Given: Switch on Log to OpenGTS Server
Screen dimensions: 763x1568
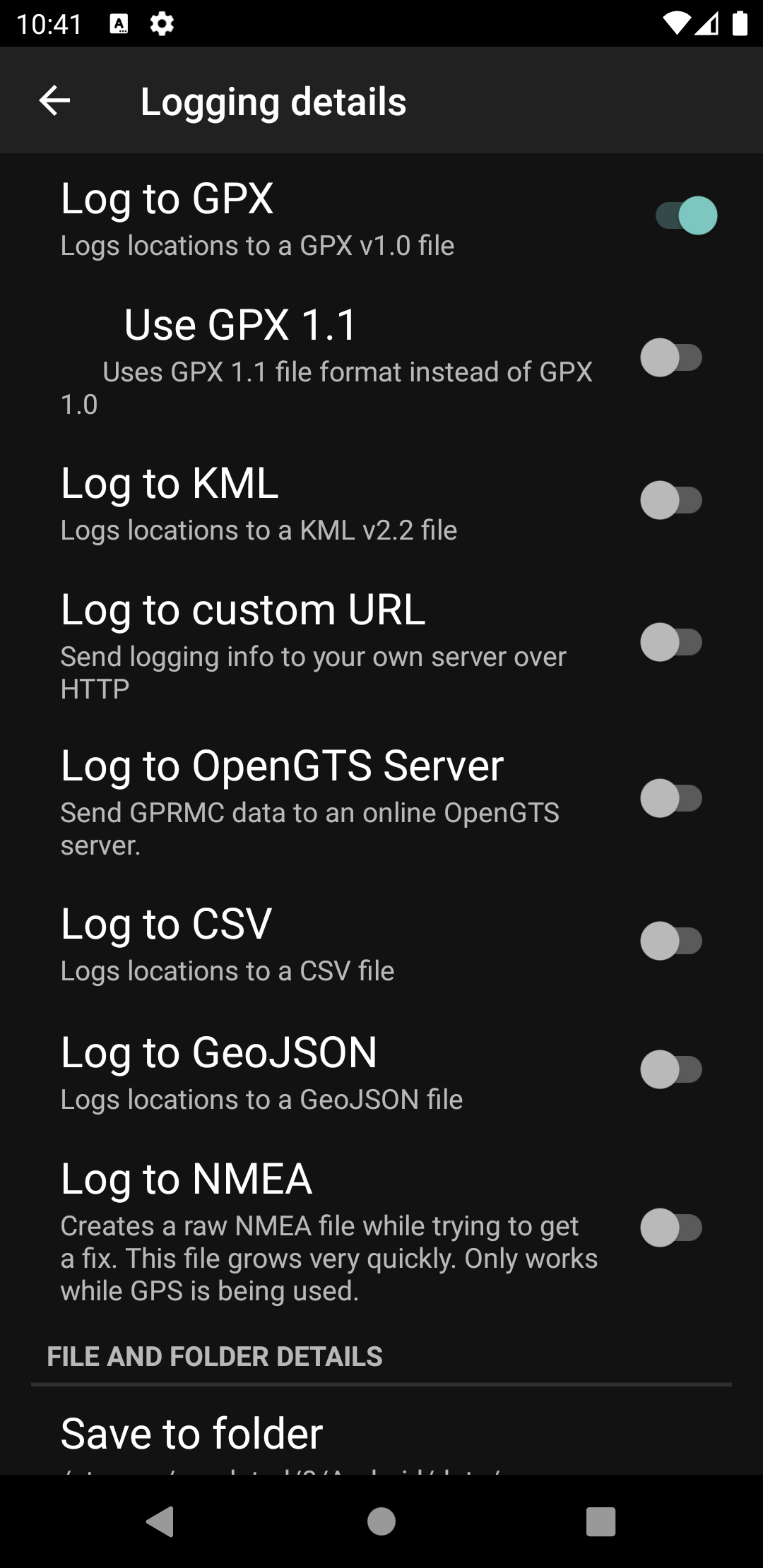Looking at the screenshot, I should pyautogui.click(x=671, y=799).
